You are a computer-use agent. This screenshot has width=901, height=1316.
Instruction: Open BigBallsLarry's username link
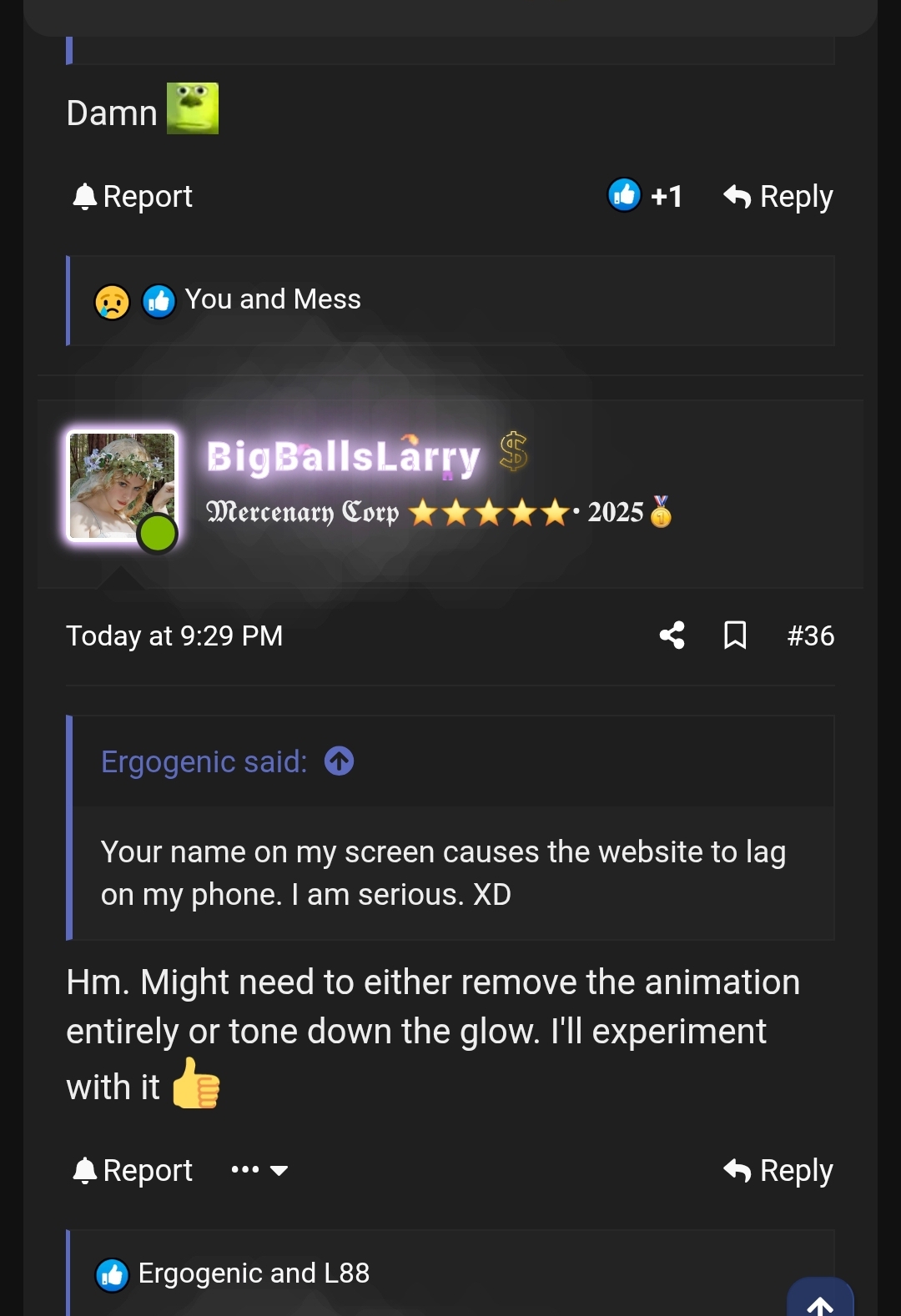[x=343, y=456]
